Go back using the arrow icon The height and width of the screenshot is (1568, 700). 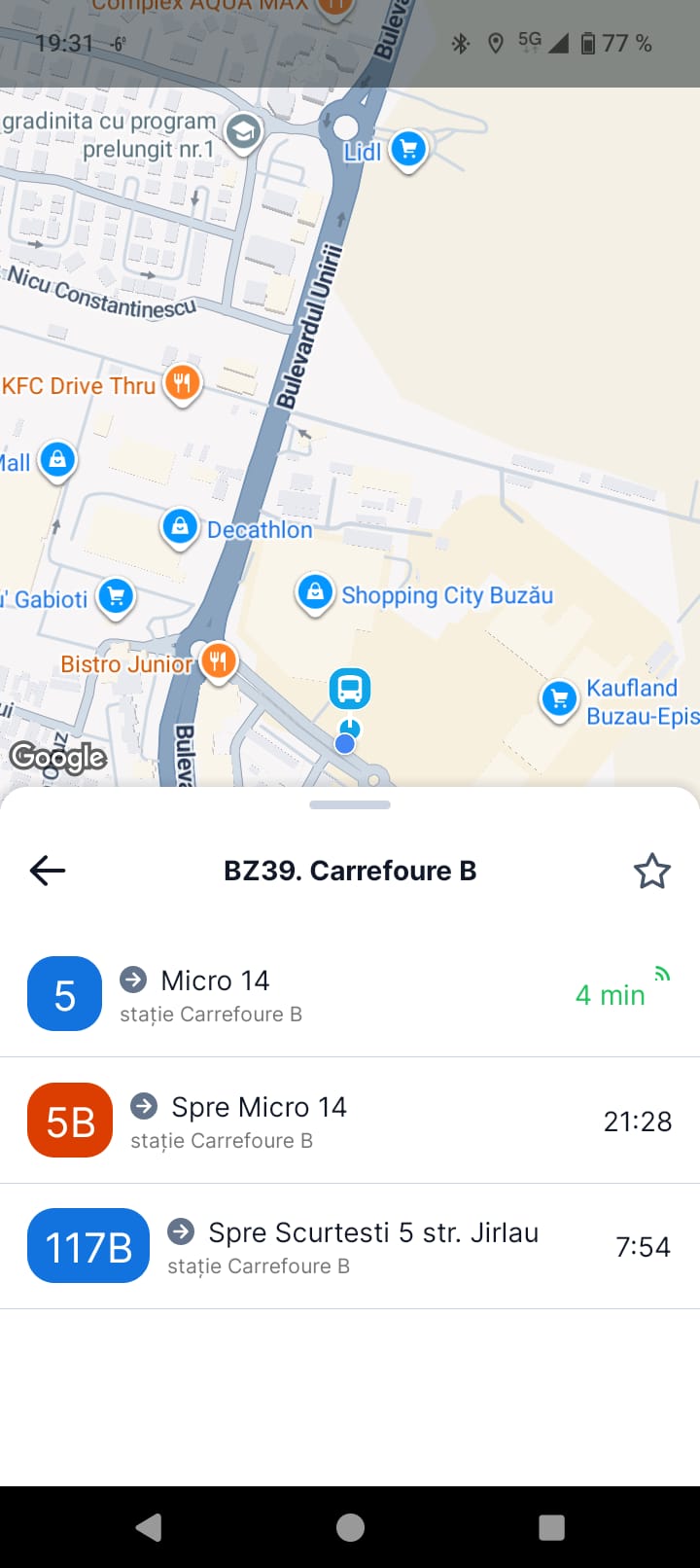coord(47,871)
